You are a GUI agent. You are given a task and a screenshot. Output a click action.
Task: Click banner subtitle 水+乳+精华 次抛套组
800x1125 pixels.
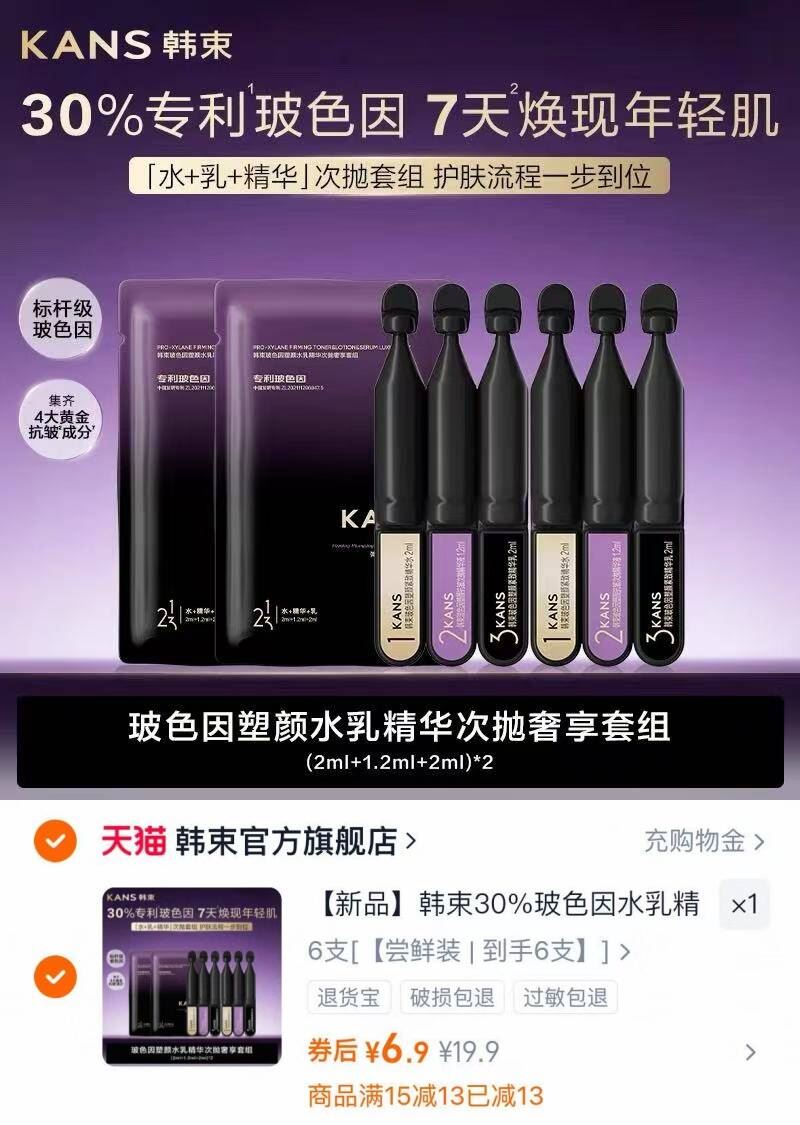coord(400,173)
